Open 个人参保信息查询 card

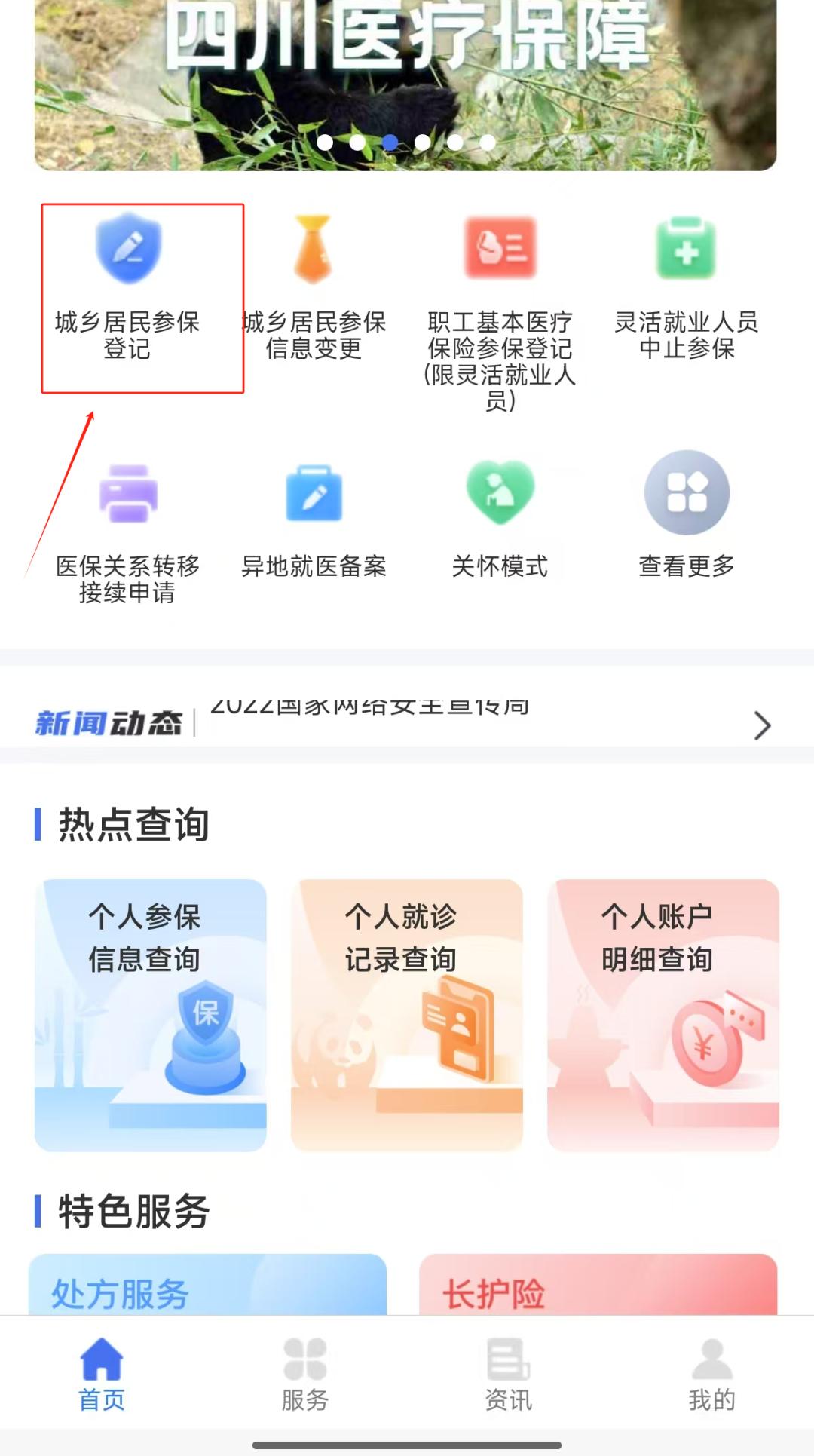151,1014
